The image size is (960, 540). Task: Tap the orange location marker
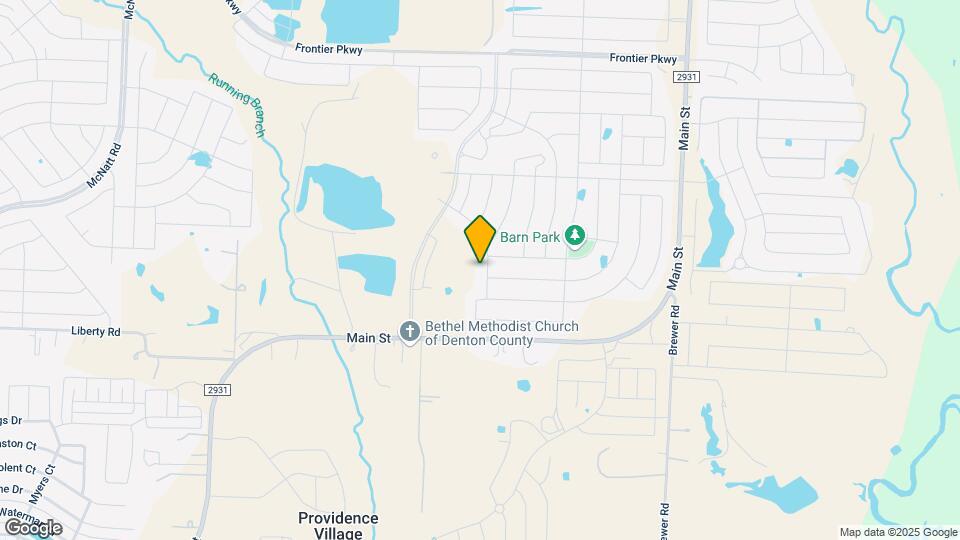click(480, 237)
